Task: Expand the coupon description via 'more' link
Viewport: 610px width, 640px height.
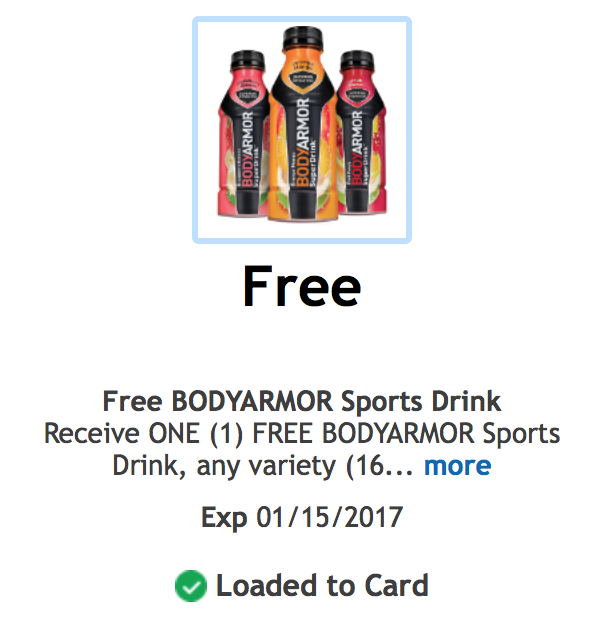Action: [x=457, y=466]
